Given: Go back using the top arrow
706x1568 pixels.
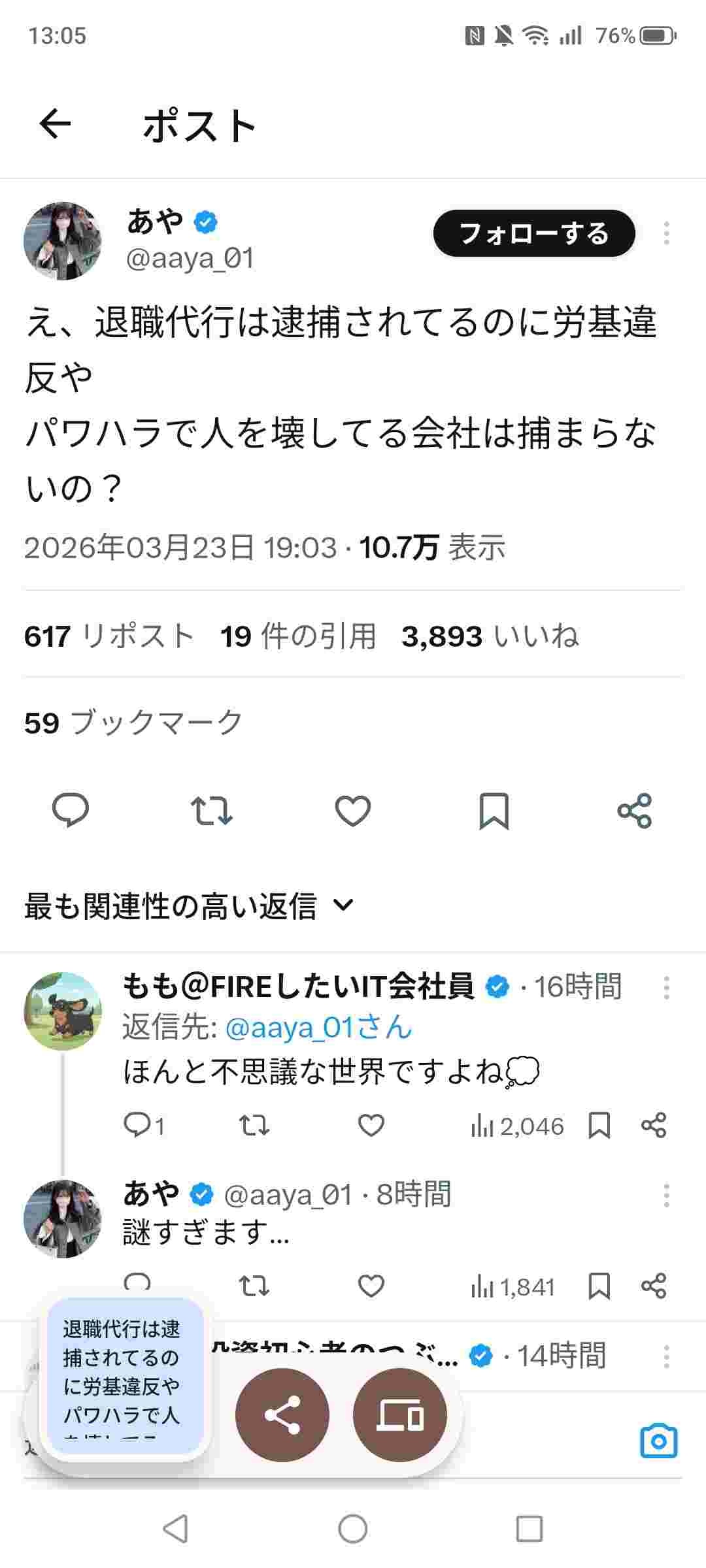Looking at the screenshot, I should pyautogui.click(x=55, y=124).
